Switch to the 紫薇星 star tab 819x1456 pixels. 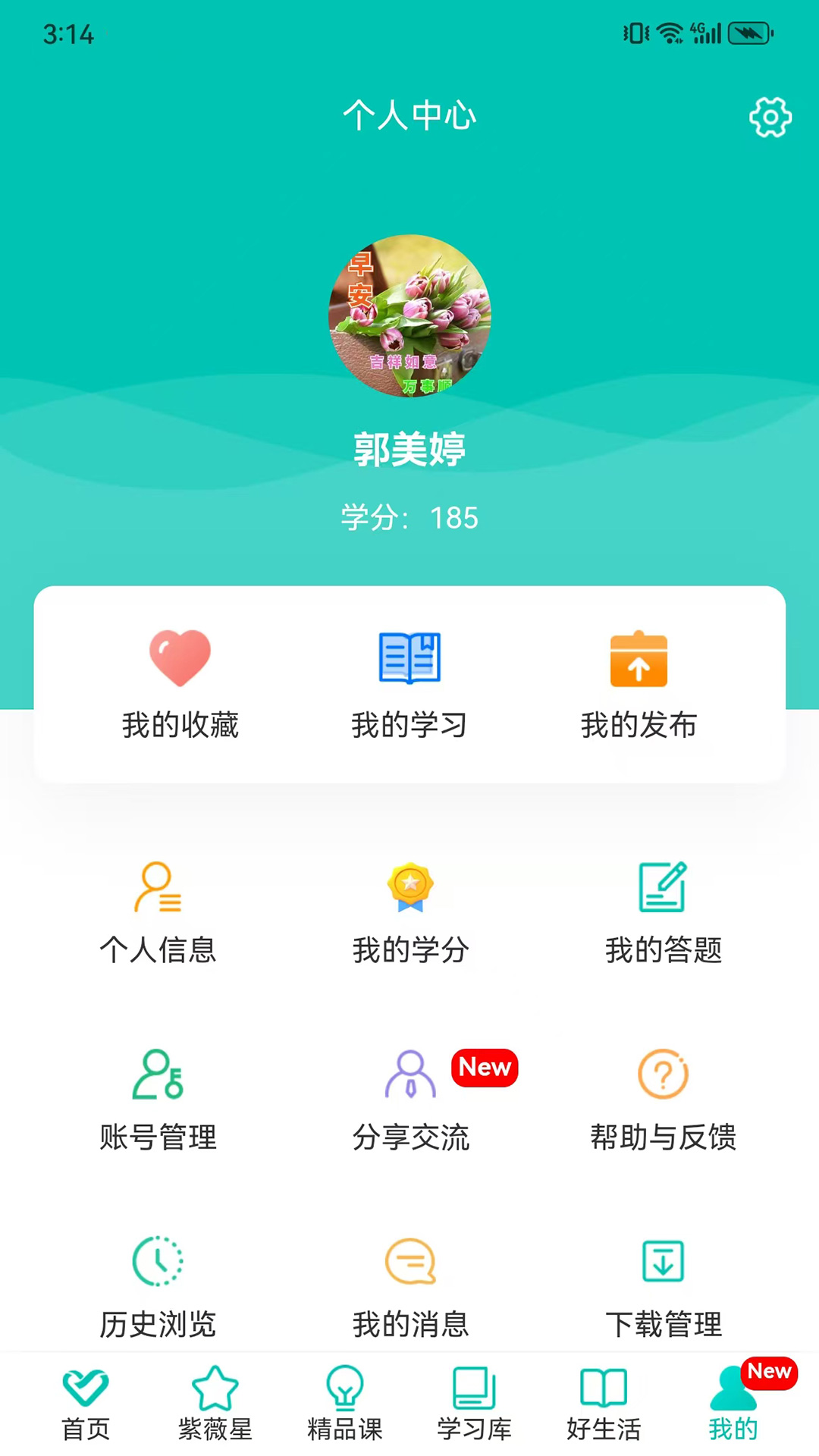click(x=215, y=1402)
